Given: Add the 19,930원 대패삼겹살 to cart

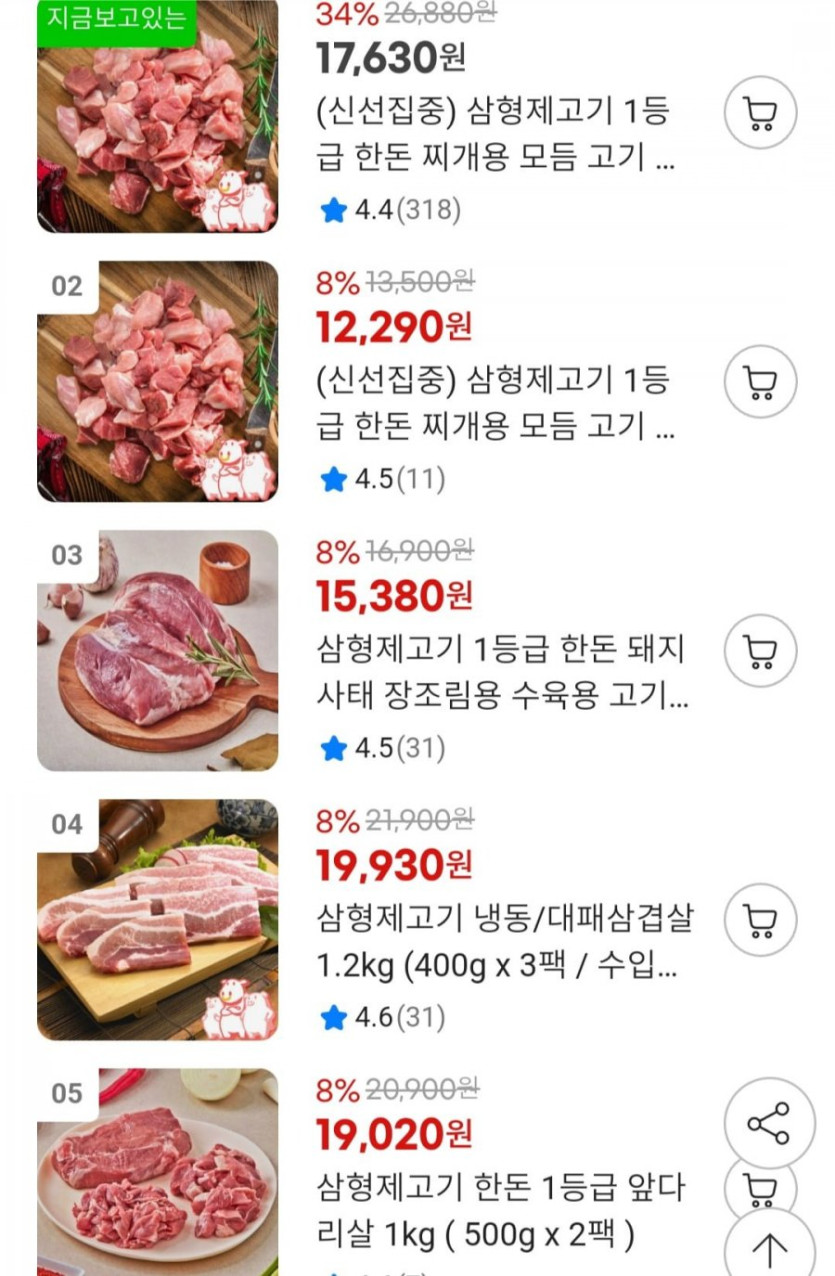Looking at the screenshot, I should [x=760, y=919].
